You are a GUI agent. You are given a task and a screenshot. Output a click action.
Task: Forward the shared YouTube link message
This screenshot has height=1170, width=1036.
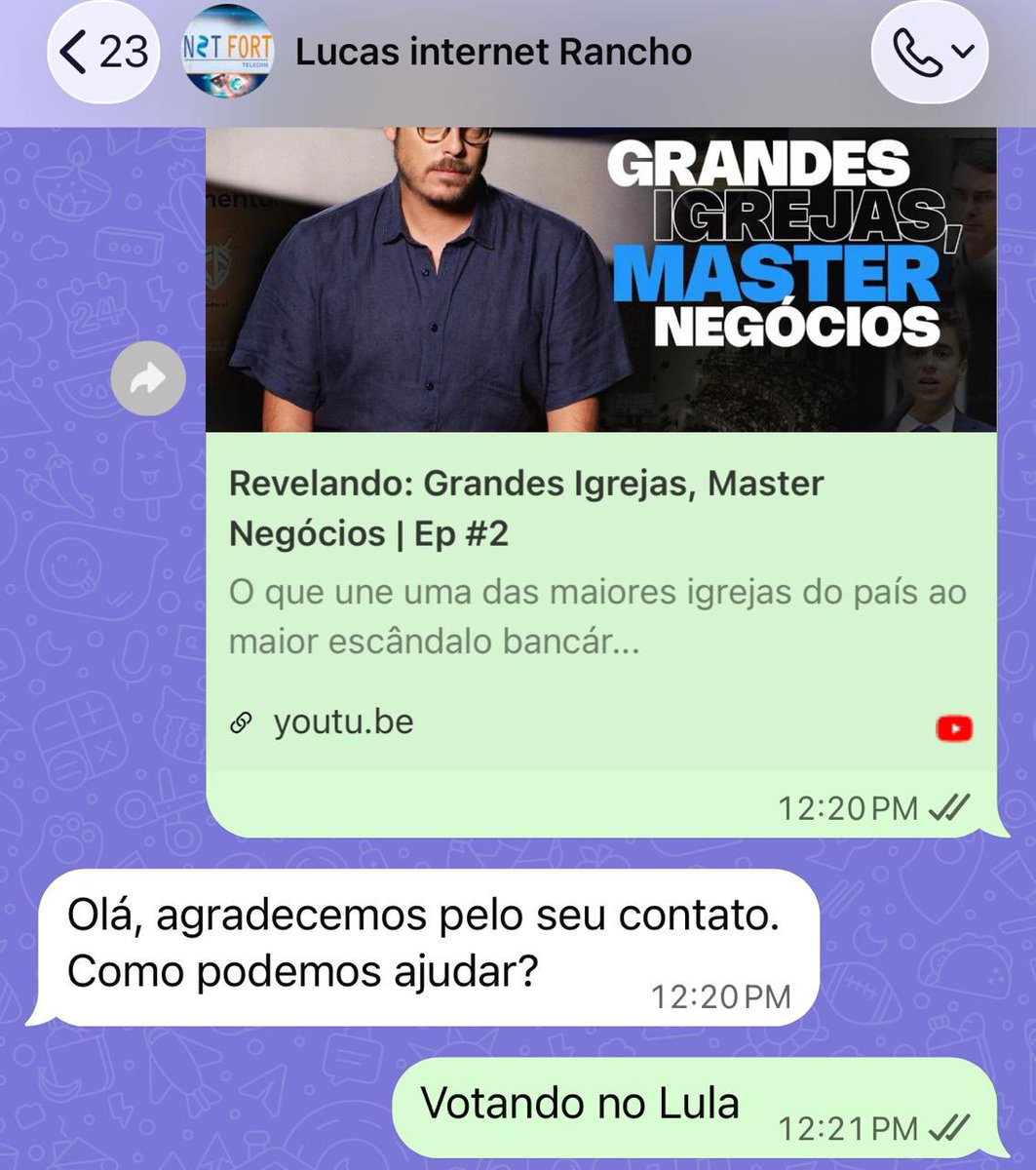[x=148, y=378]
